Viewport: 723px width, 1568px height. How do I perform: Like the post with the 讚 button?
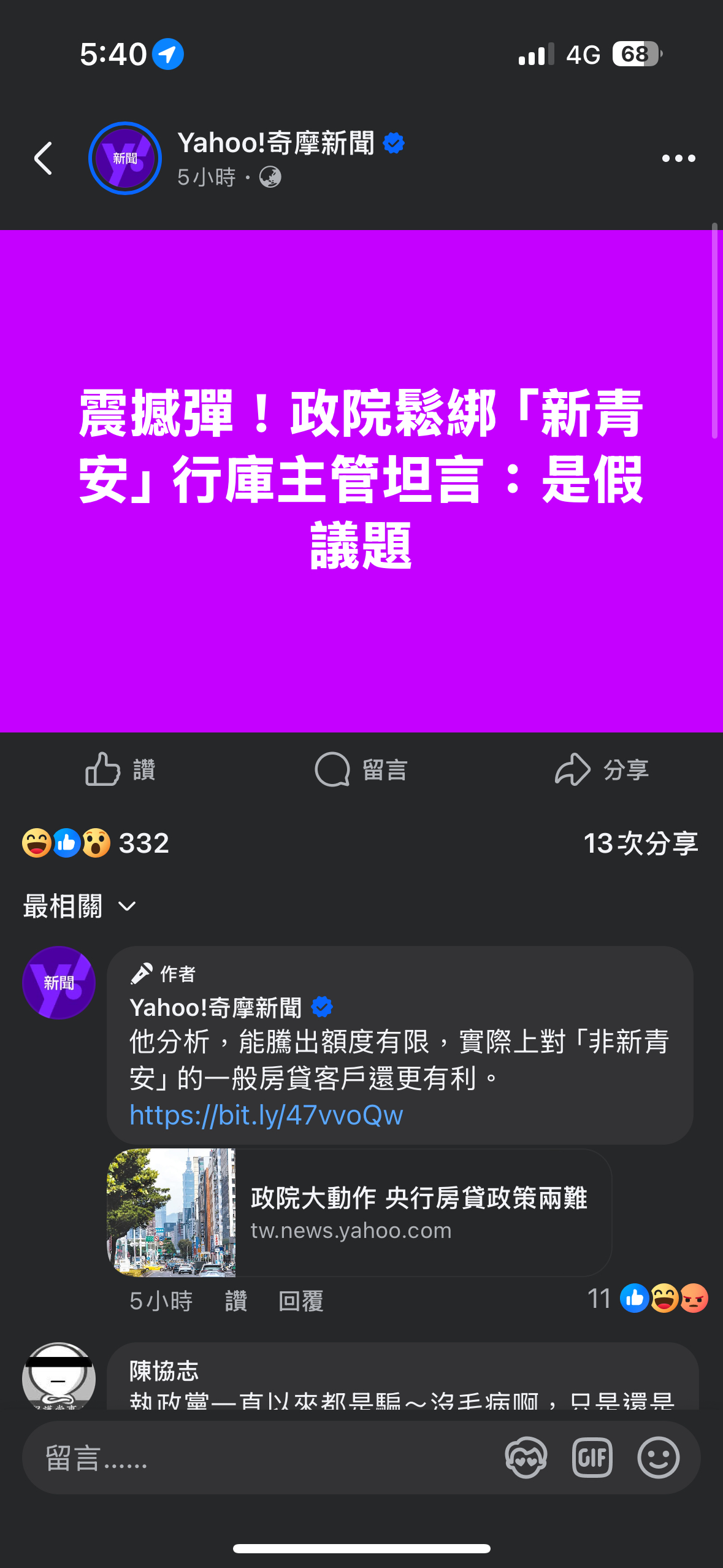(x=120, y=769)
